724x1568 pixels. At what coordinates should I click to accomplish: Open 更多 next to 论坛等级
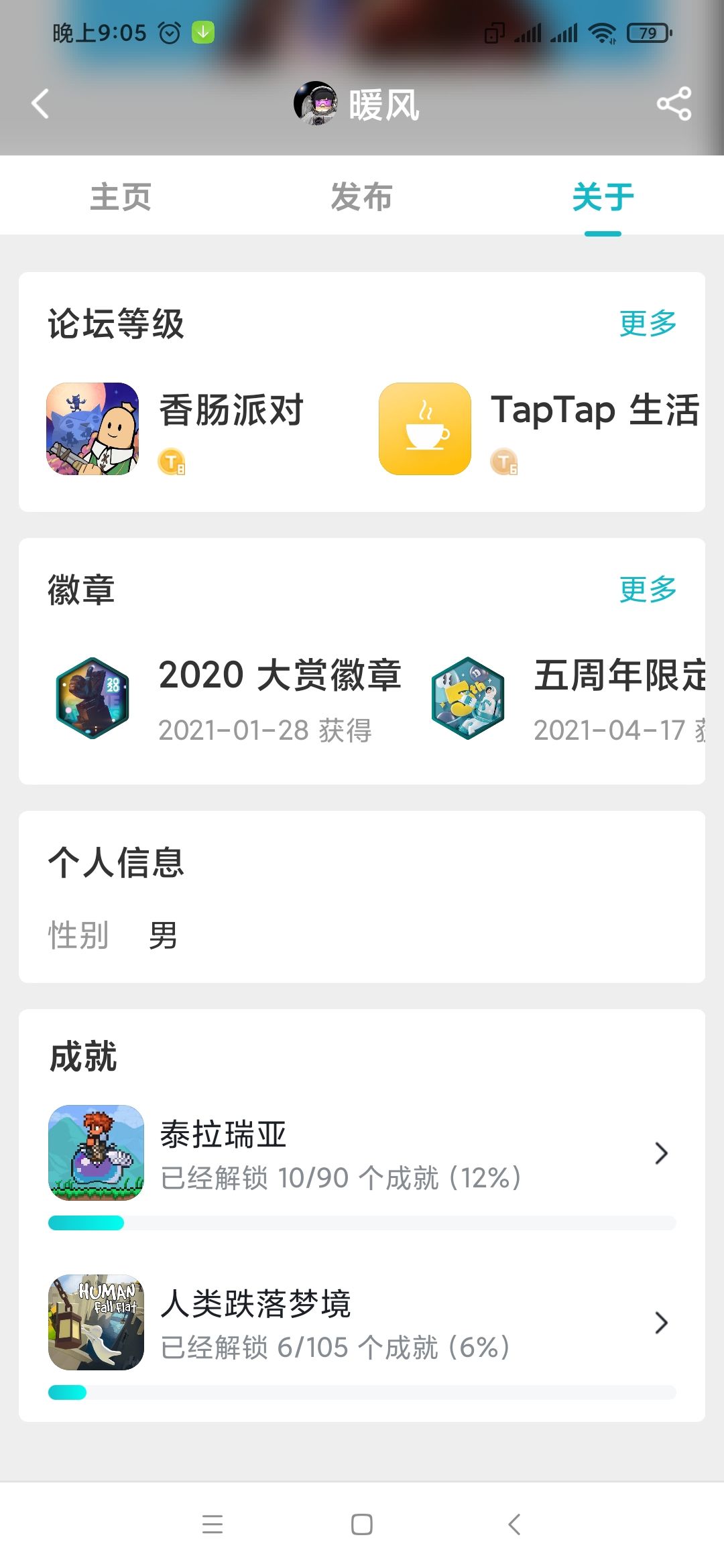click(x=647, y=323)
